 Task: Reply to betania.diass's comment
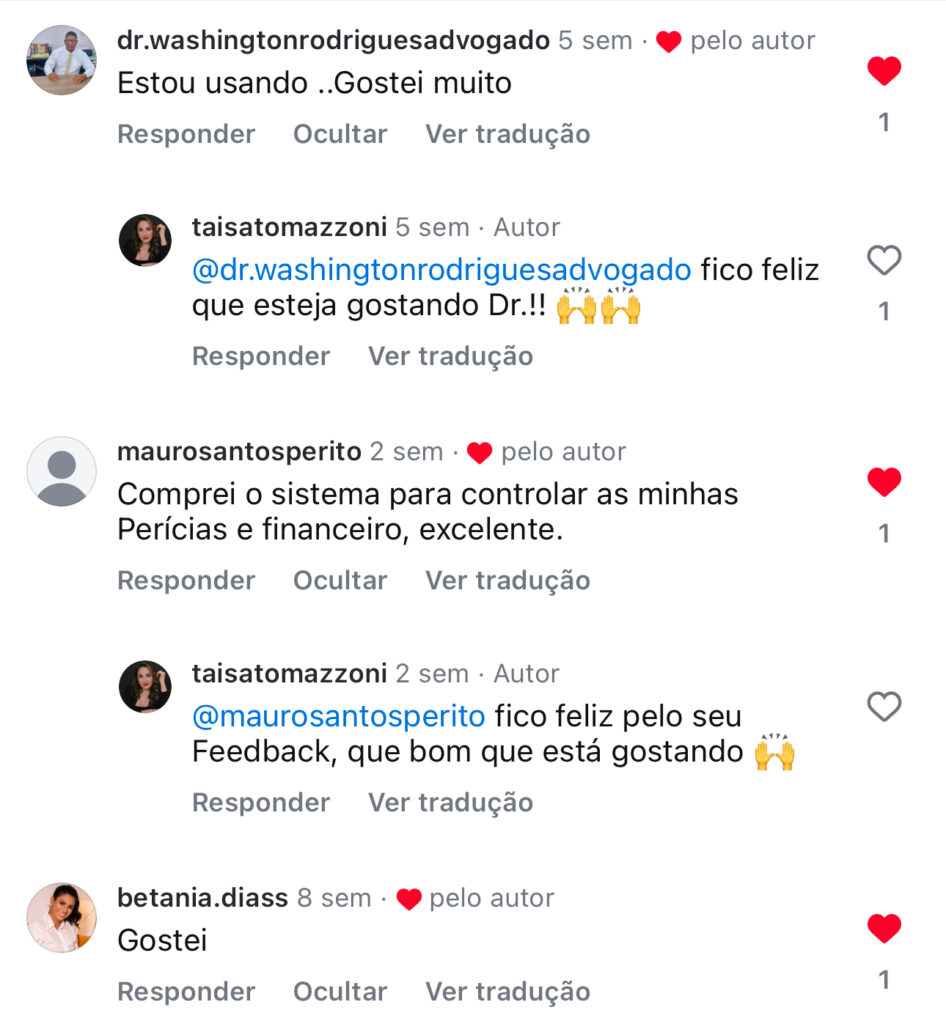pos(186,991)
